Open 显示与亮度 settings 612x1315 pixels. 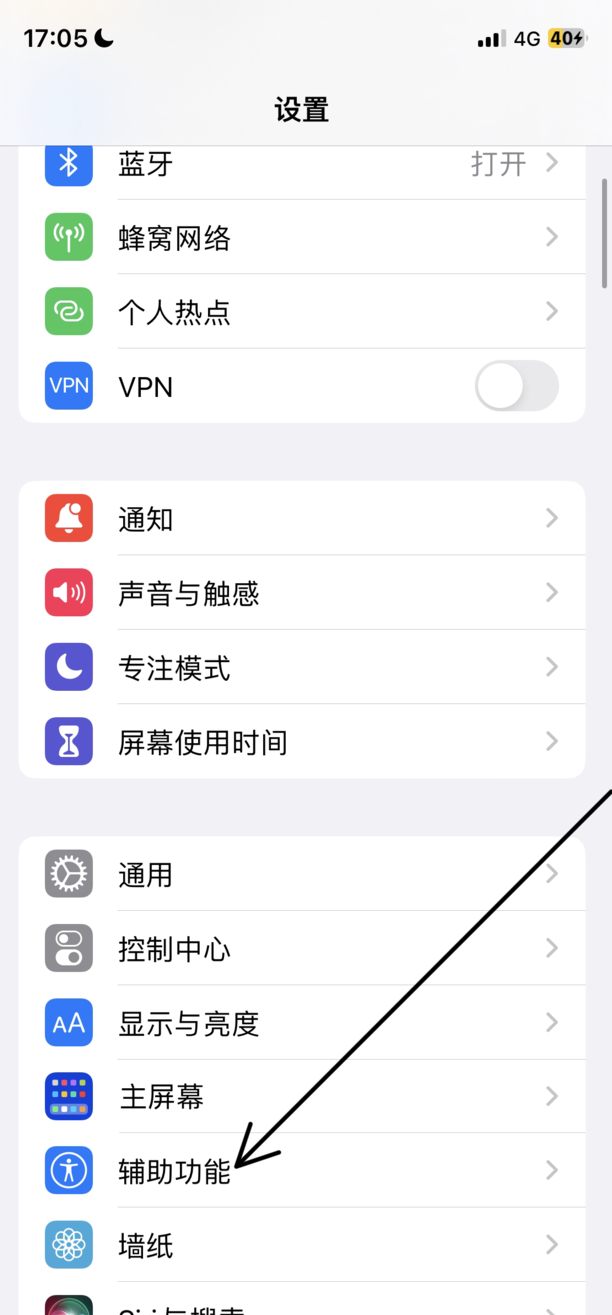(300, 1023)
